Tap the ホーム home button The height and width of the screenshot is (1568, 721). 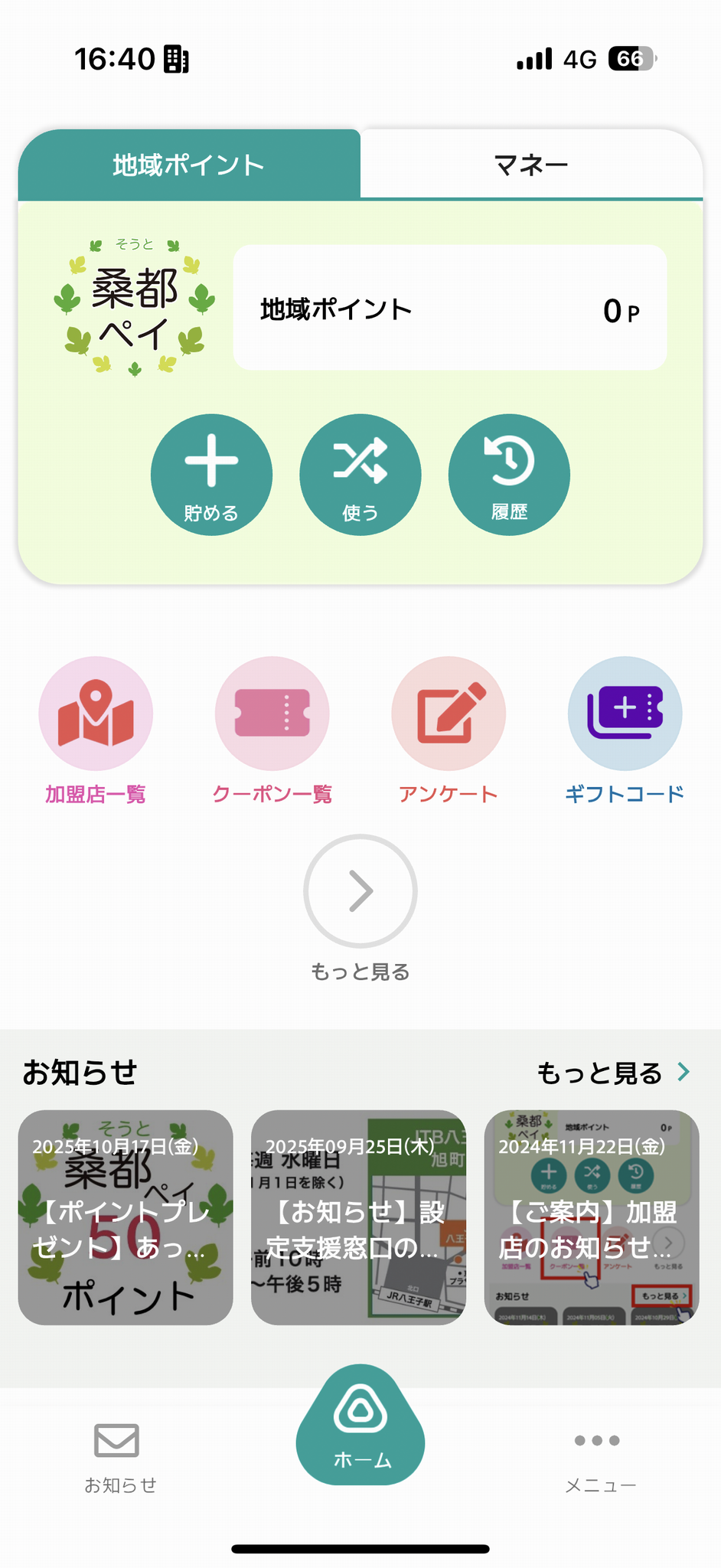(x=360, y=1427)
